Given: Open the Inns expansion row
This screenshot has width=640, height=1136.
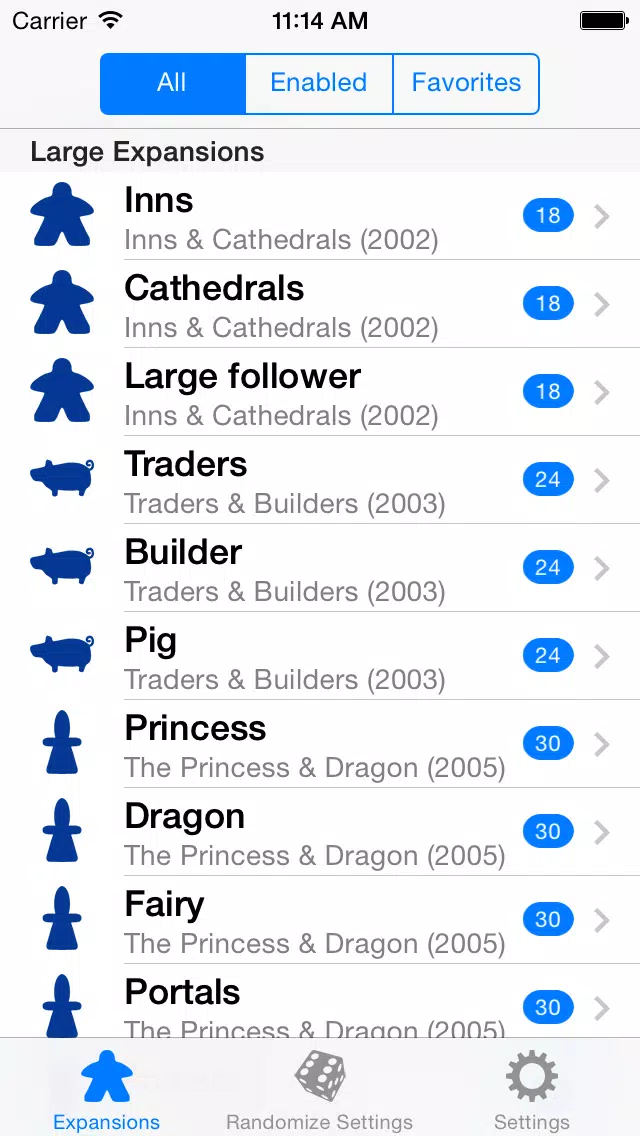Looking at the screenshot, I should (320, 216).
